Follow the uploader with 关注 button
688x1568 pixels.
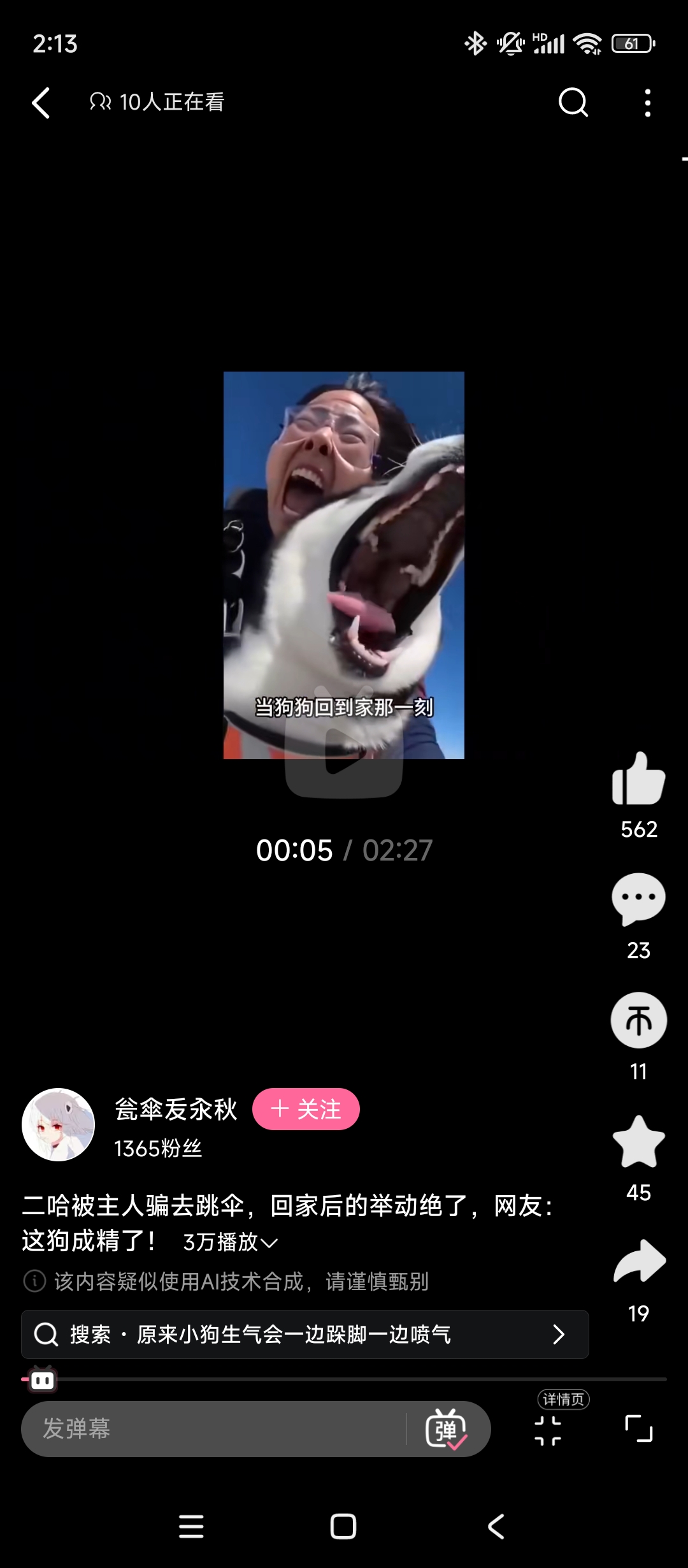(306, 1109)
